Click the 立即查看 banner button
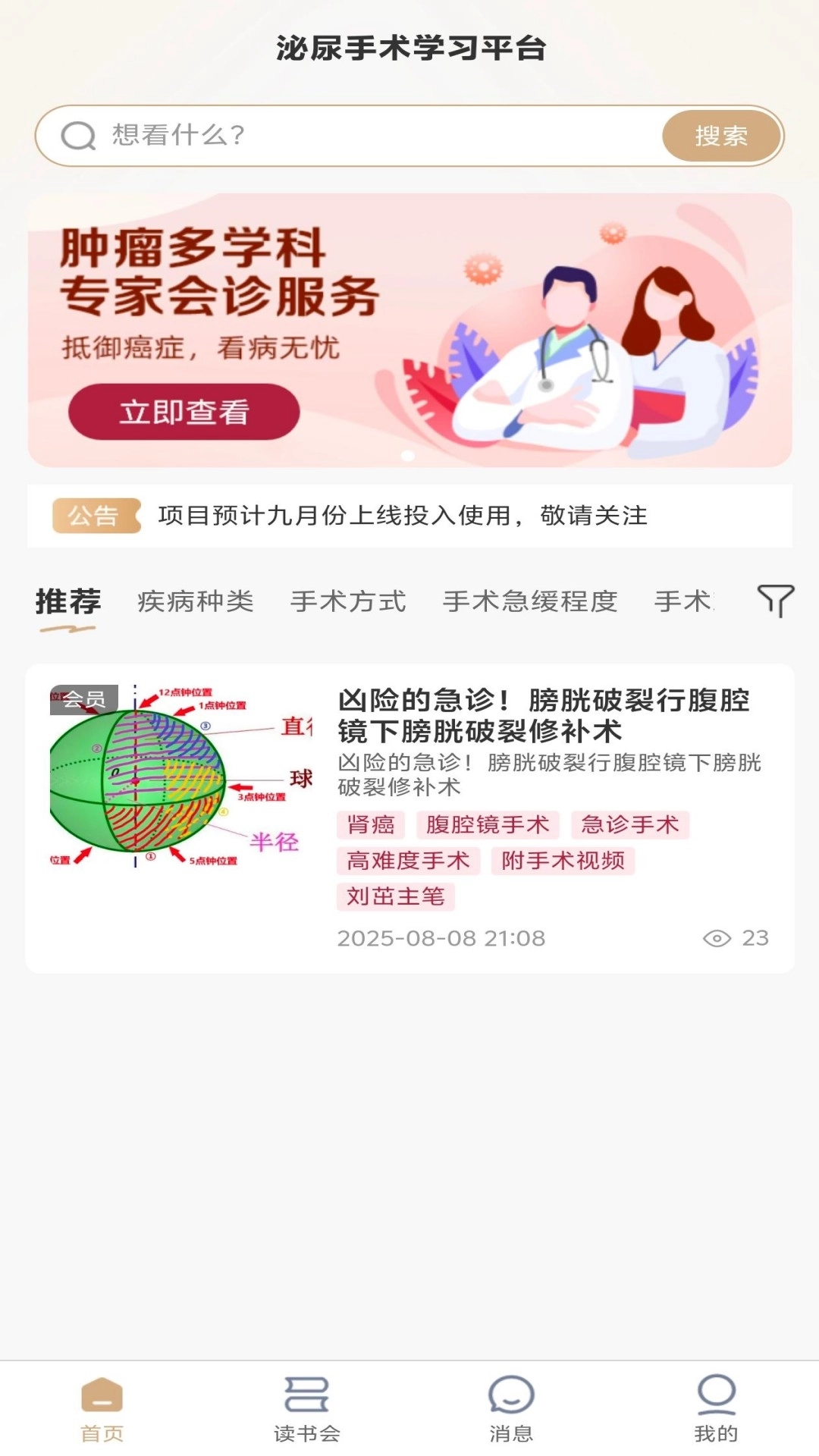This screenshot has height=1456, width=819. click(x=184, y=413)
